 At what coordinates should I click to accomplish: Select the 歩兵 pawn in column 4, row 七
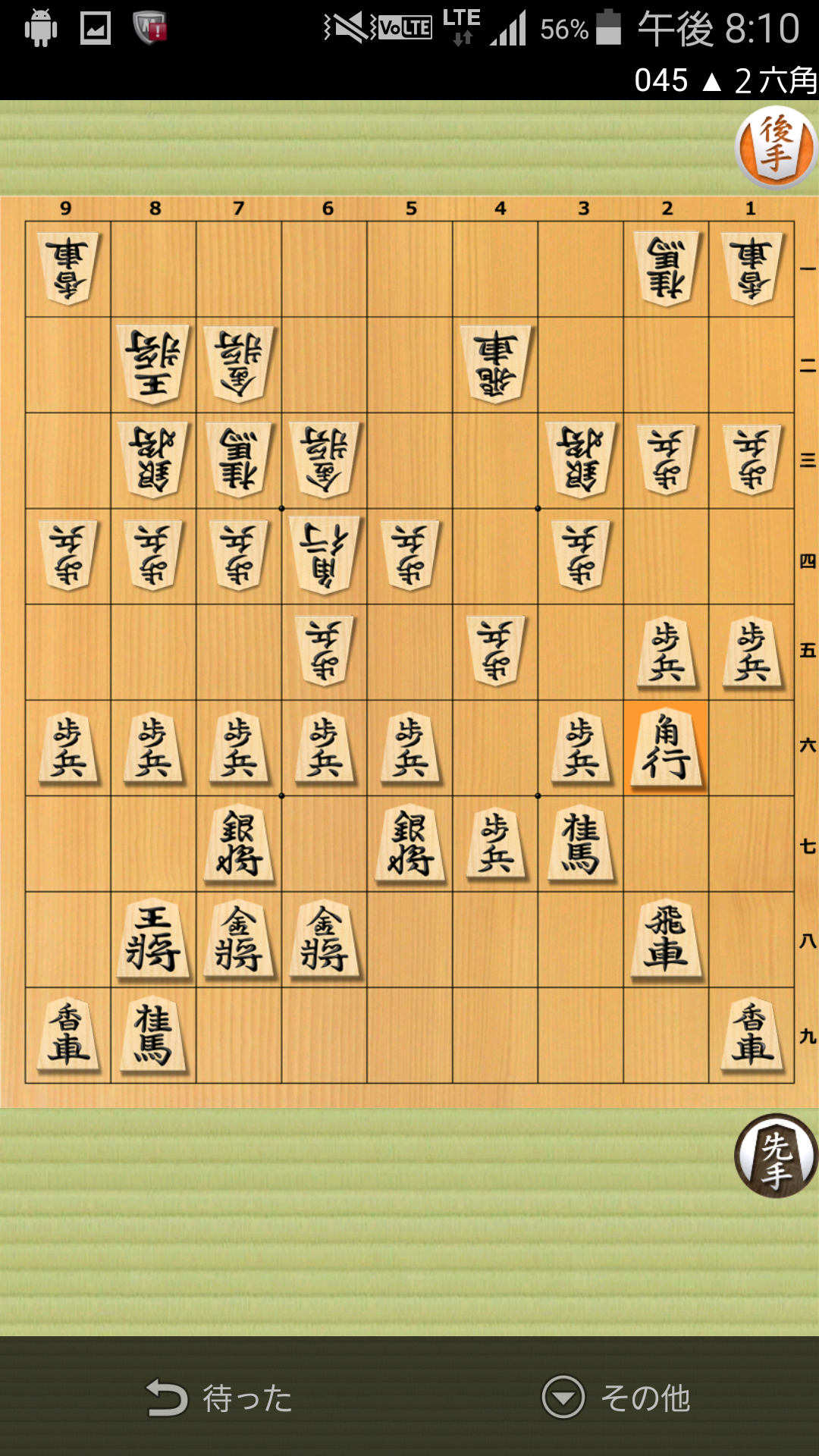coord(496,843)
